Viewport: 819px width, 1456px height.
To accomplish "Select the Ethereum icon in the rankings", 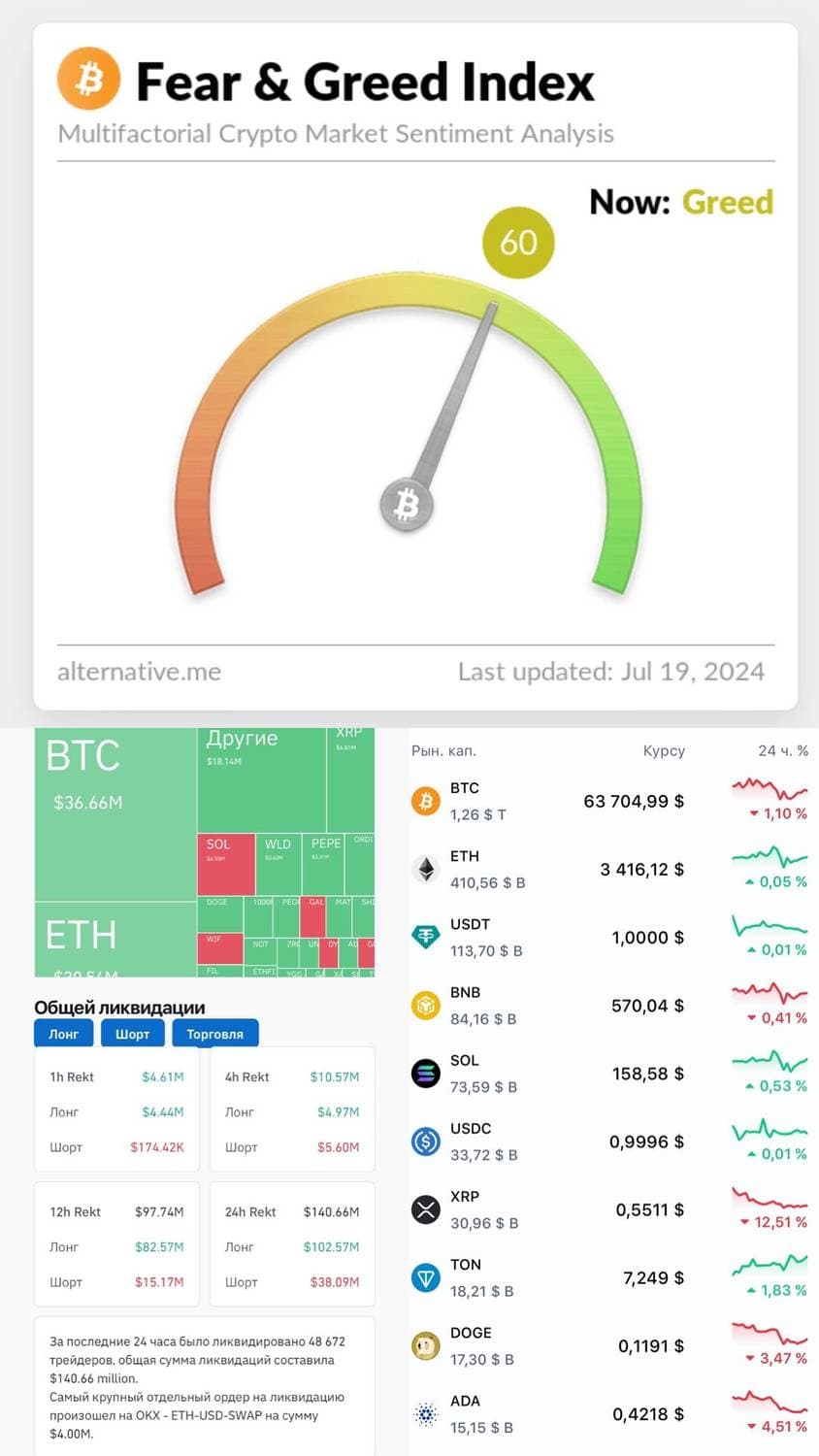I will point(425,868).
